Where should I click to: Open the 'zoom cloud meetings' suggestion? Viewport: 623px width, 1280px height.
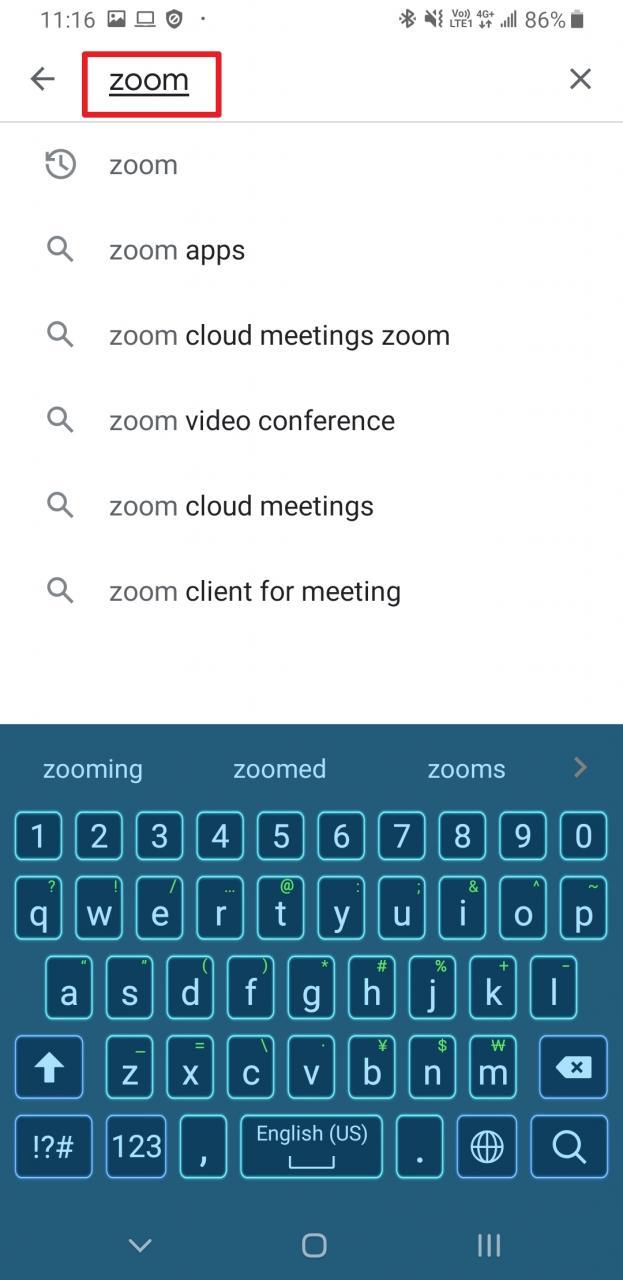point(311,506)
